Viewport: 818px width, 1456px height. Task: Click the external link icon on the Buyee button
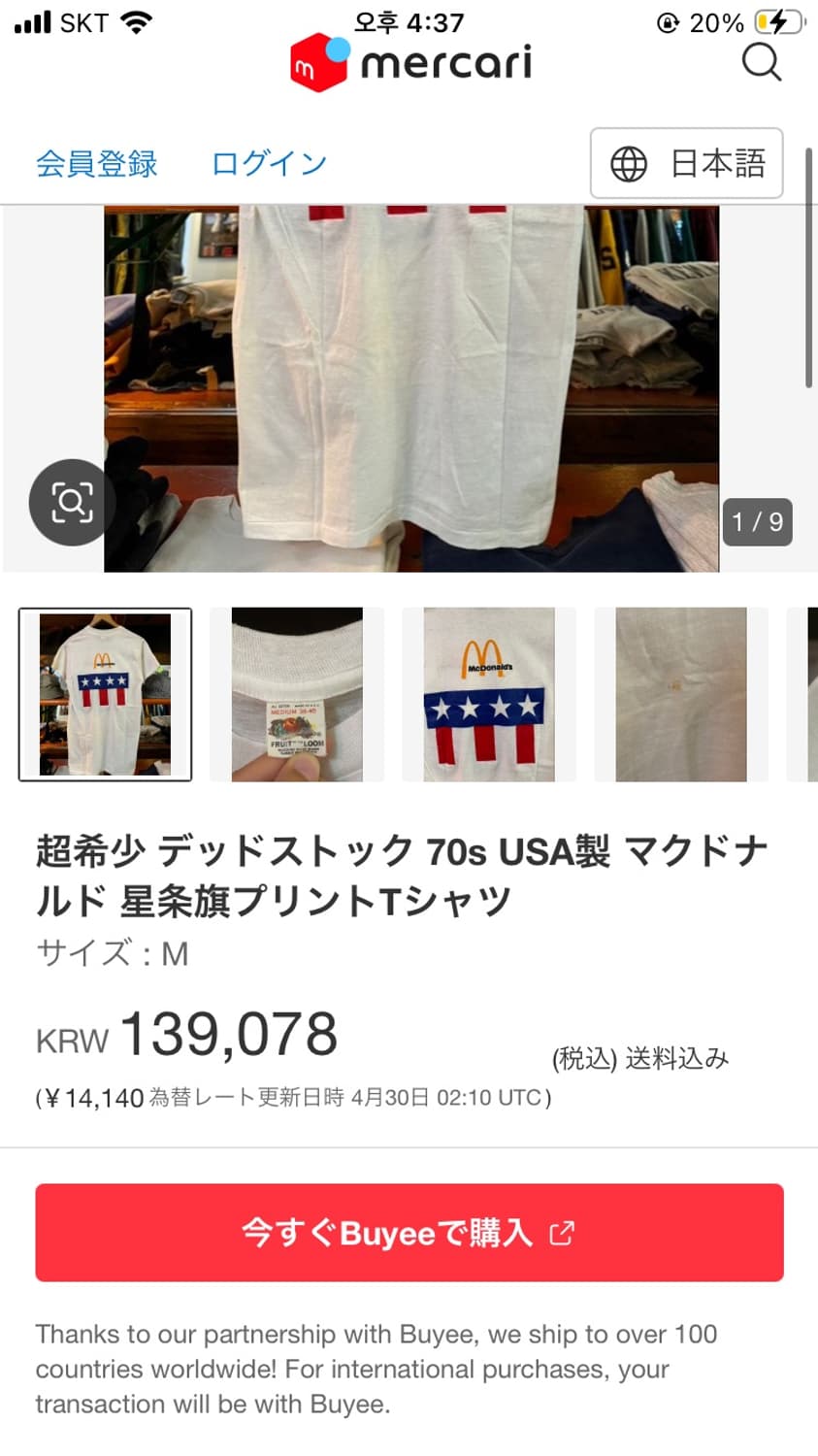561,1233
